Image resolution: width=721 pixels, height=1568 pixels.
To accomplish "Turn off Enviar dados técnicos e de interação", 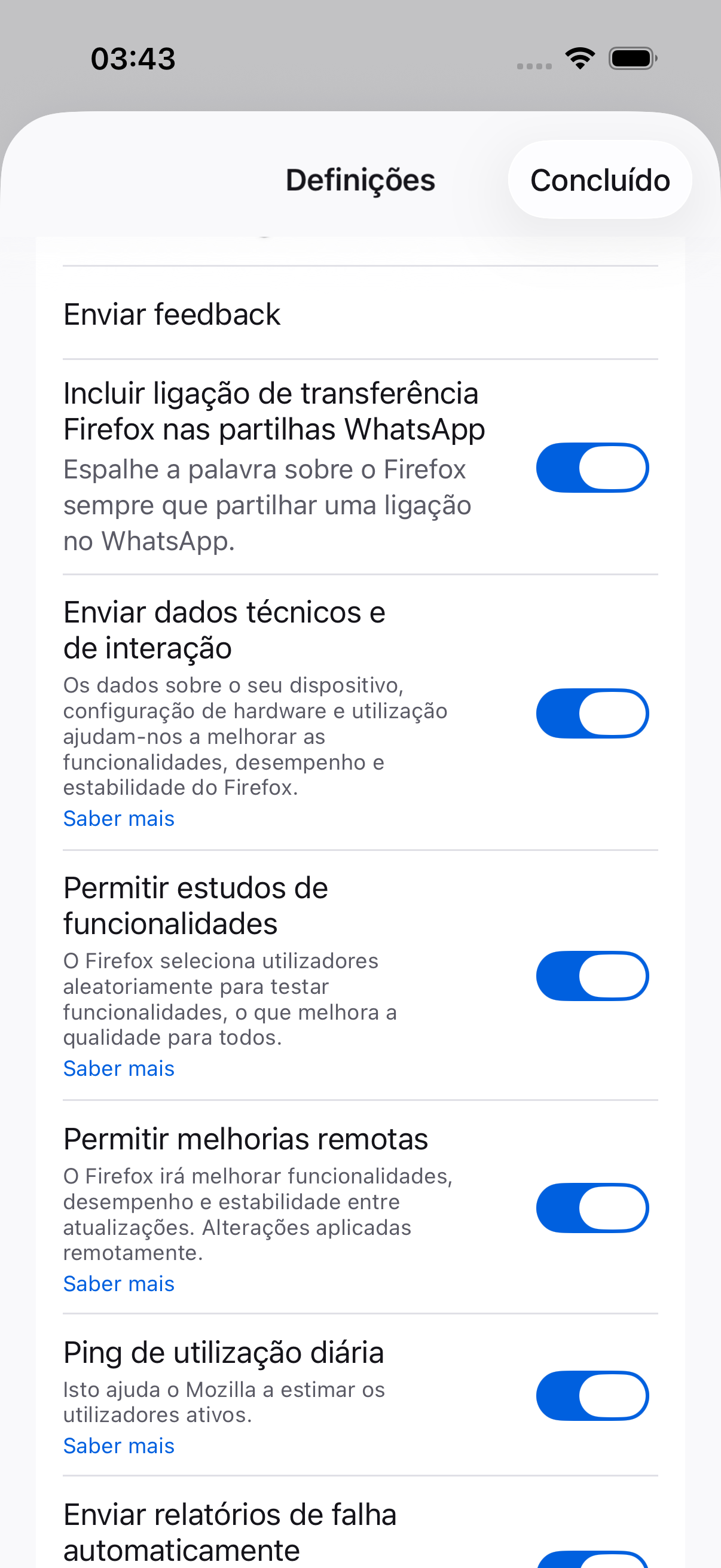I will pyautogui.click(x=591, y=713).
